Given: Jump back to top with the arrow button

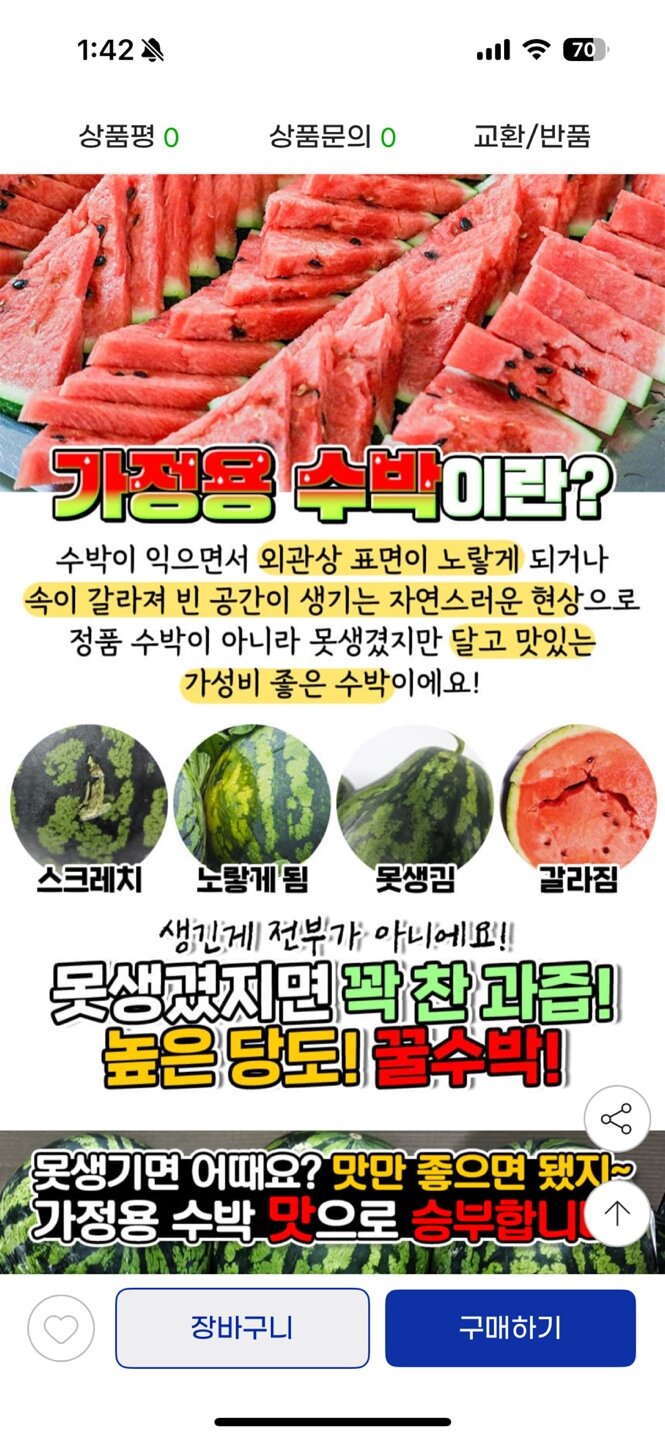Looking at the screenshot, I should pyautogui.click(x=617, y=1214).
